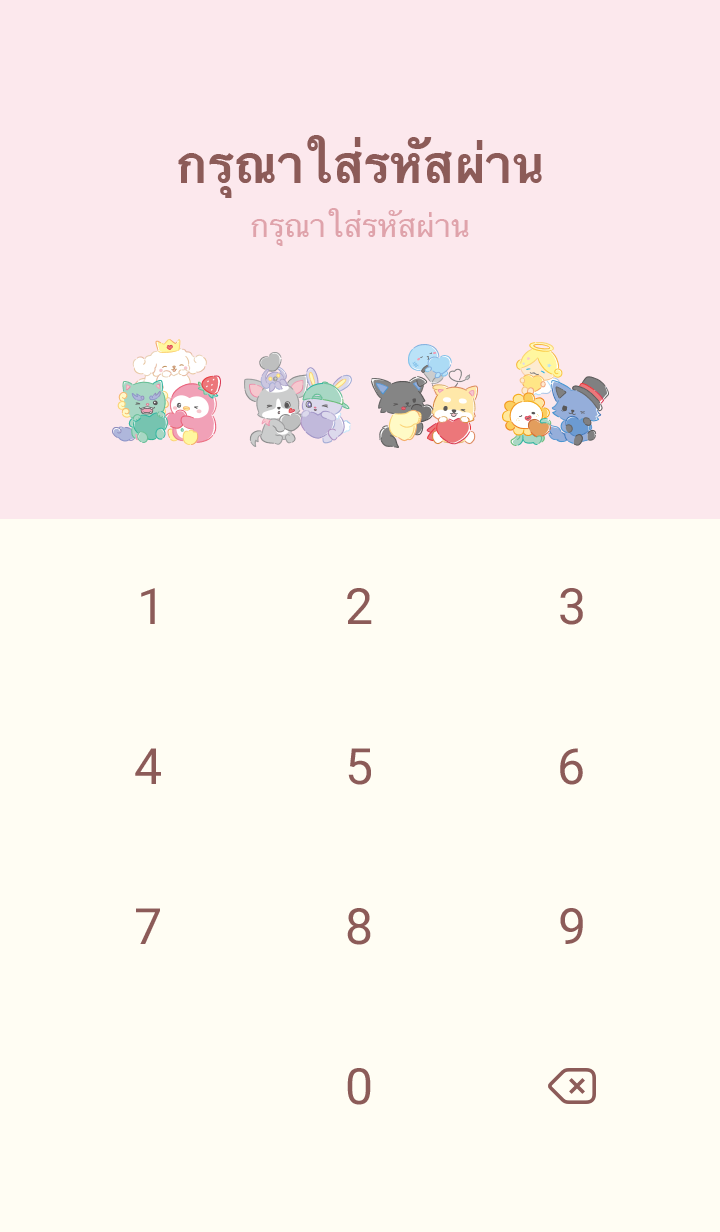Image resolution: width=720 pixels, height=1232 pixels.
Task: Select digit 3 on the keypad
Action: click(x=571, y=607)
